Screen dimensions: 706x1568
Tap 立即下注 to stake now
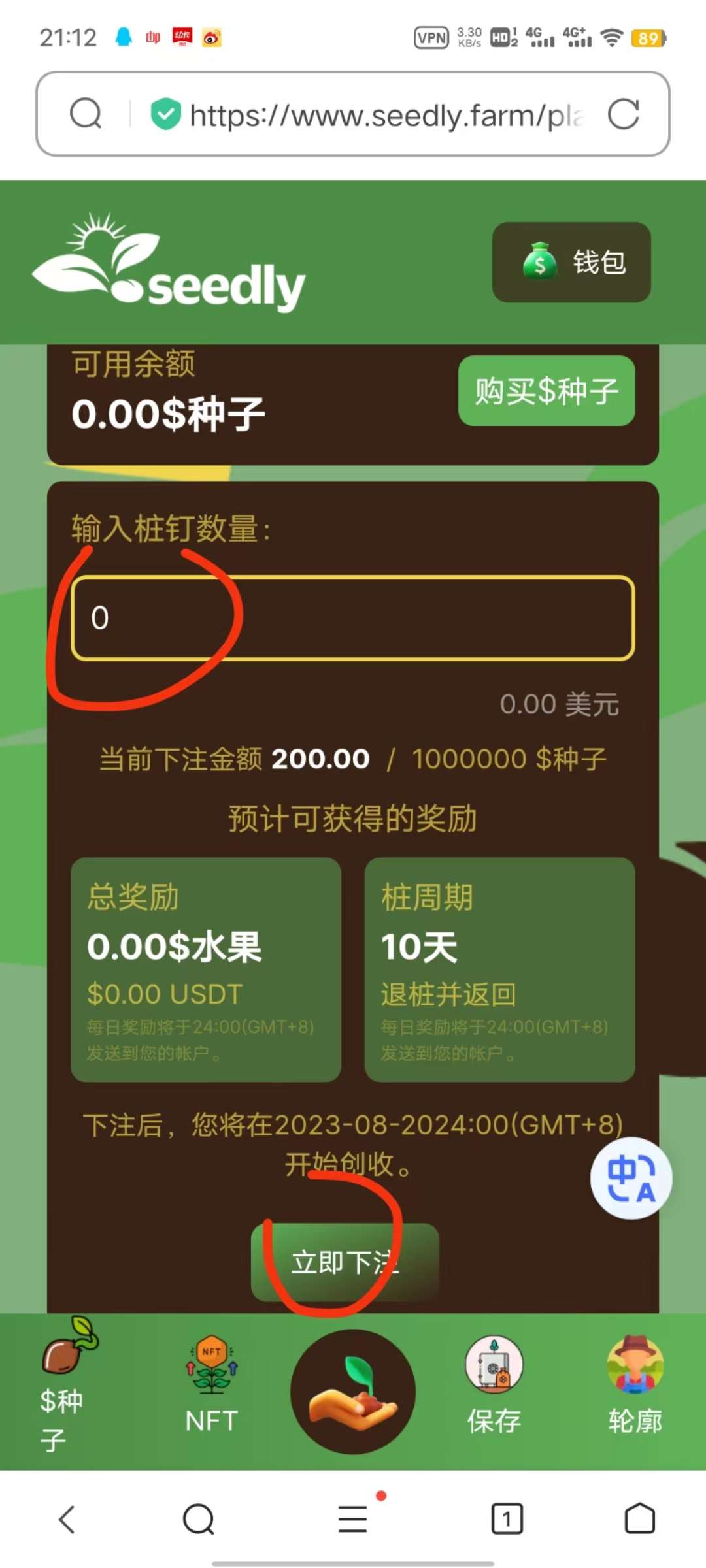point(345,1262)
